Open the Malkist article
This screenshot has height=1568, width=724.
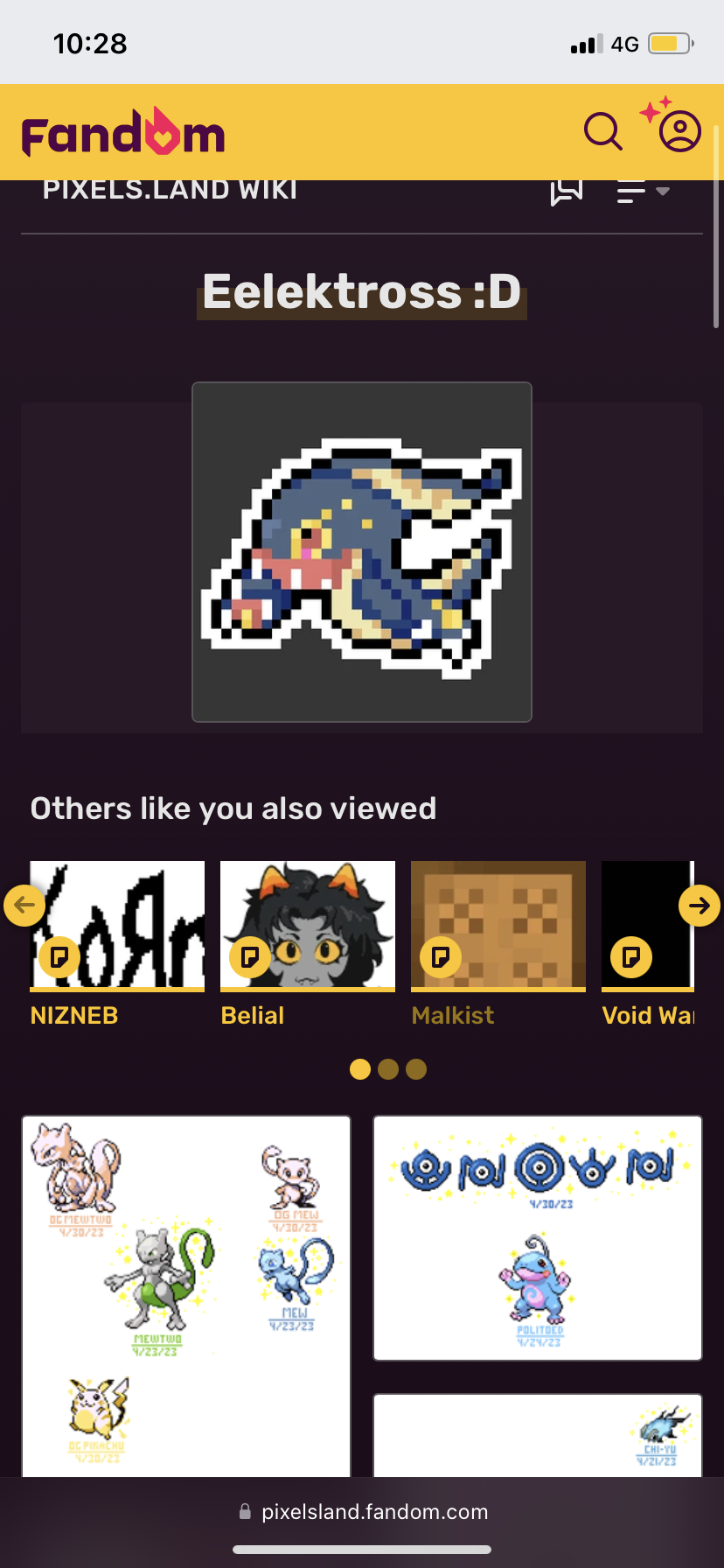click(x=498, y=945)
